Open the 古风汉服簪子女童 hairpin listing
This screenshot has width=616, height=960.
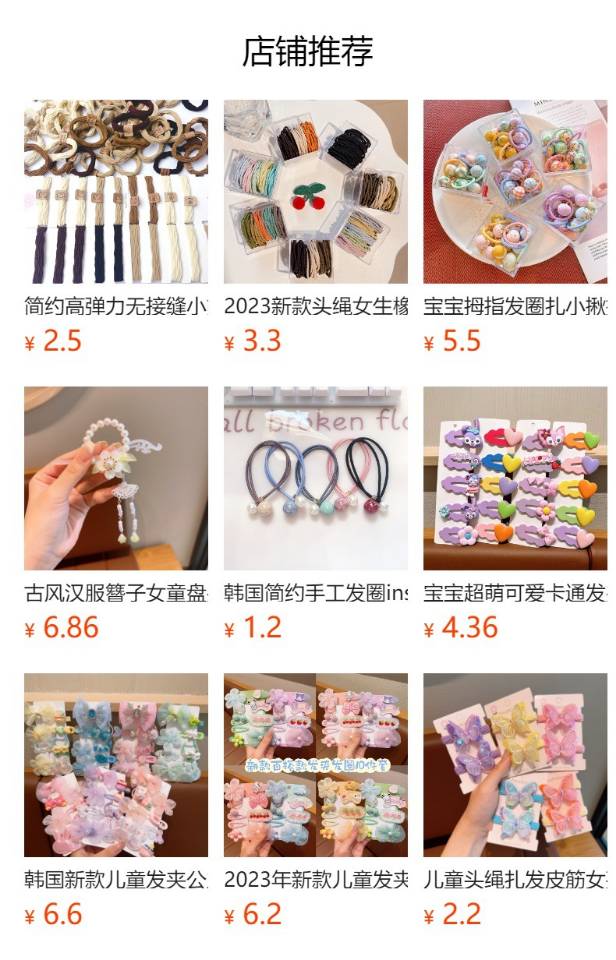click(x=116, y=478)
